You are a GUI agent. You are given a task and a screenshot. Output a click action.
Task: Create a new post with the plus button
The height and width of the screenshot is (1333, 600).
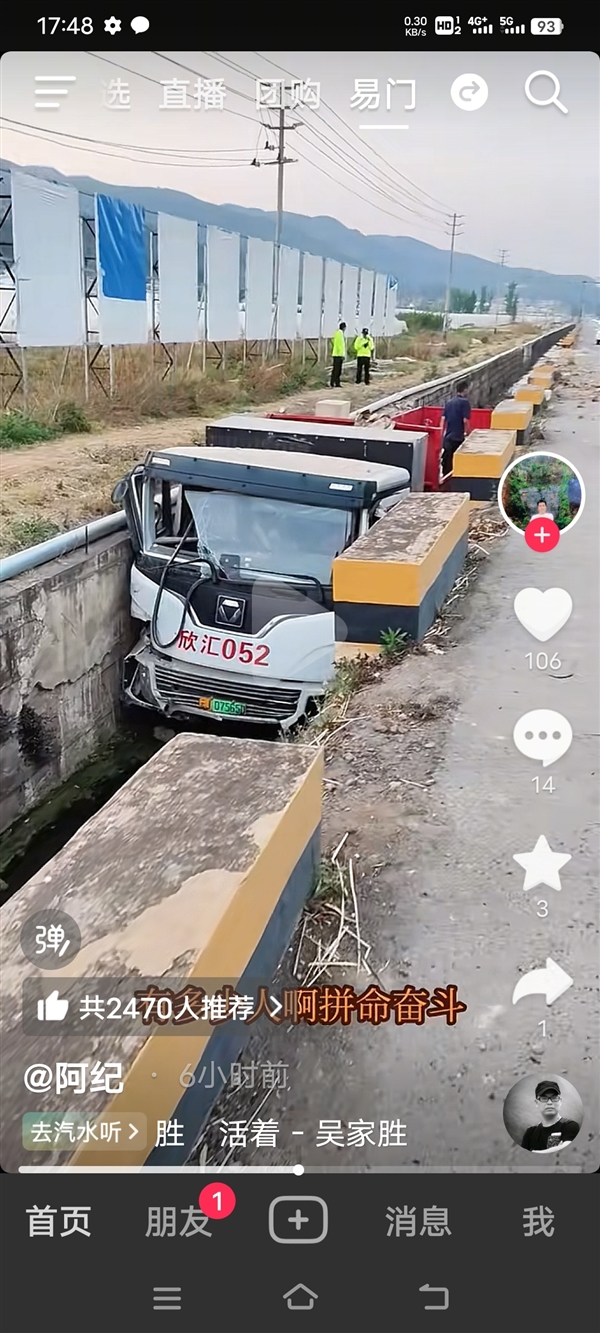(x=298, y=1220)
